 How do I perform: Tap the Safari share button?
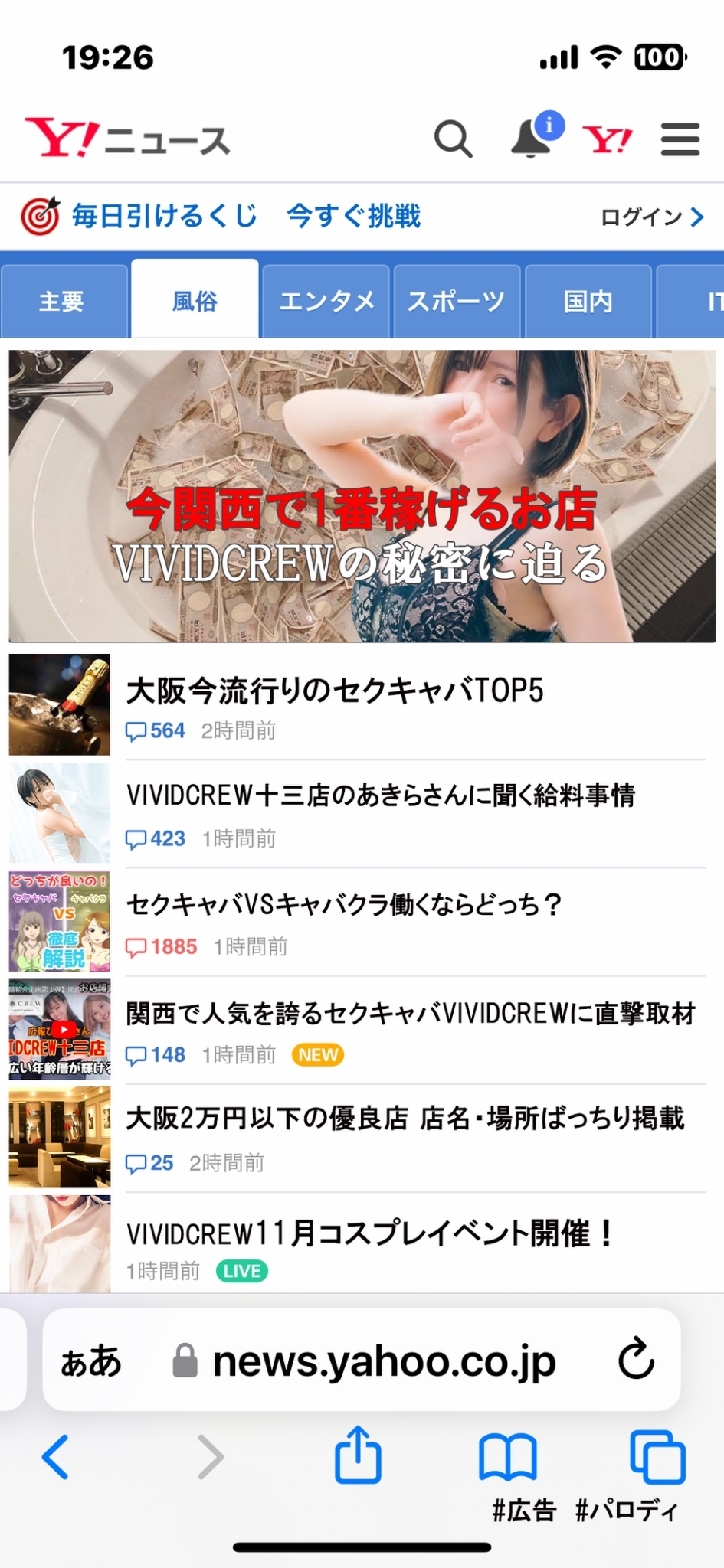click(358, 1455)
